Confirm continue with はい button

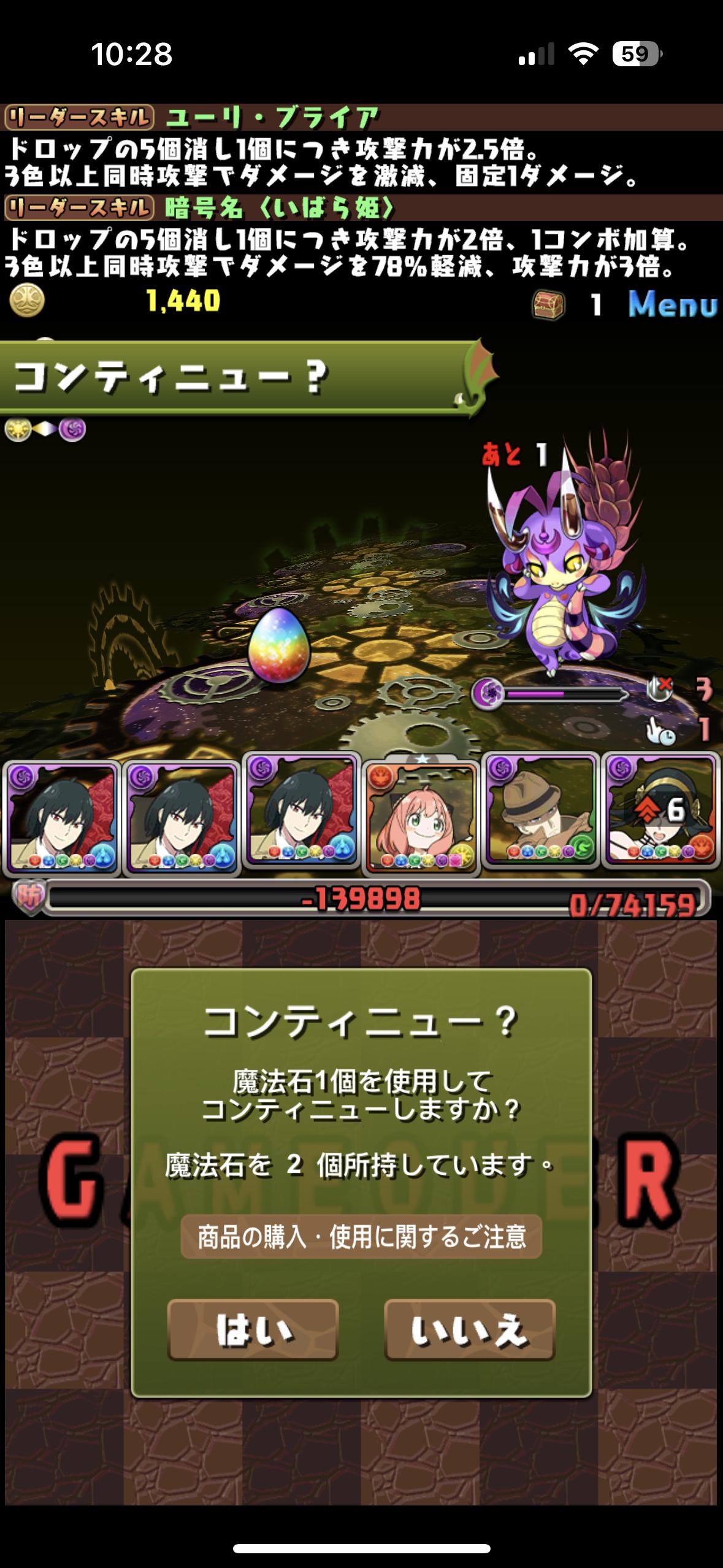tap(253, 1329)
